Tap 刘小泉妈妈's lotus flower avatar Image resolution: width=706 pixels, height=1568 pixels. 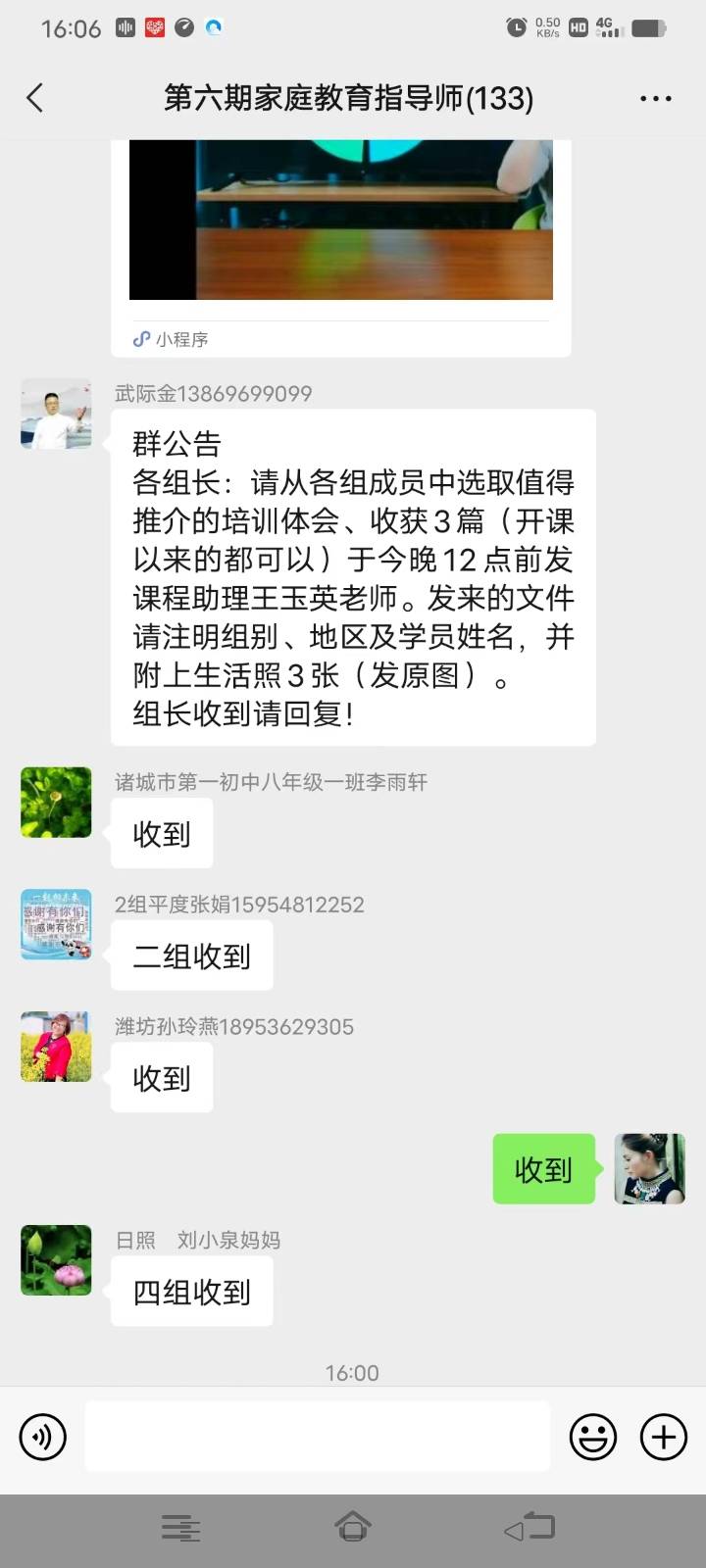click(x=55, y=1261)
